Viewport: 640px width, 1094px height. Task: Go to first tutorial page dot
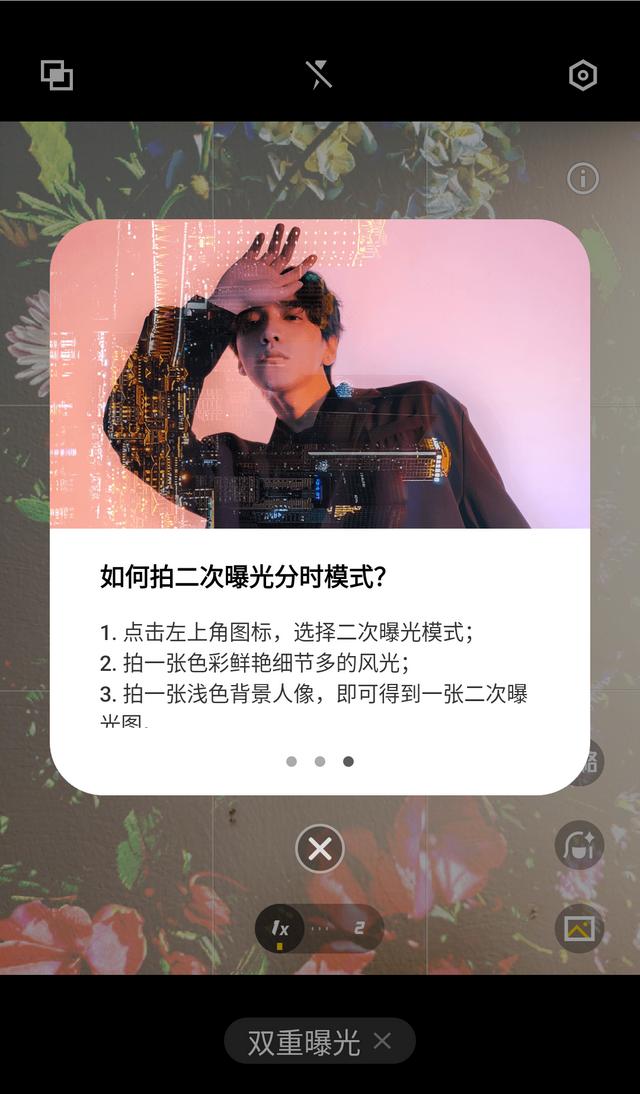click(x=291, y=761)
